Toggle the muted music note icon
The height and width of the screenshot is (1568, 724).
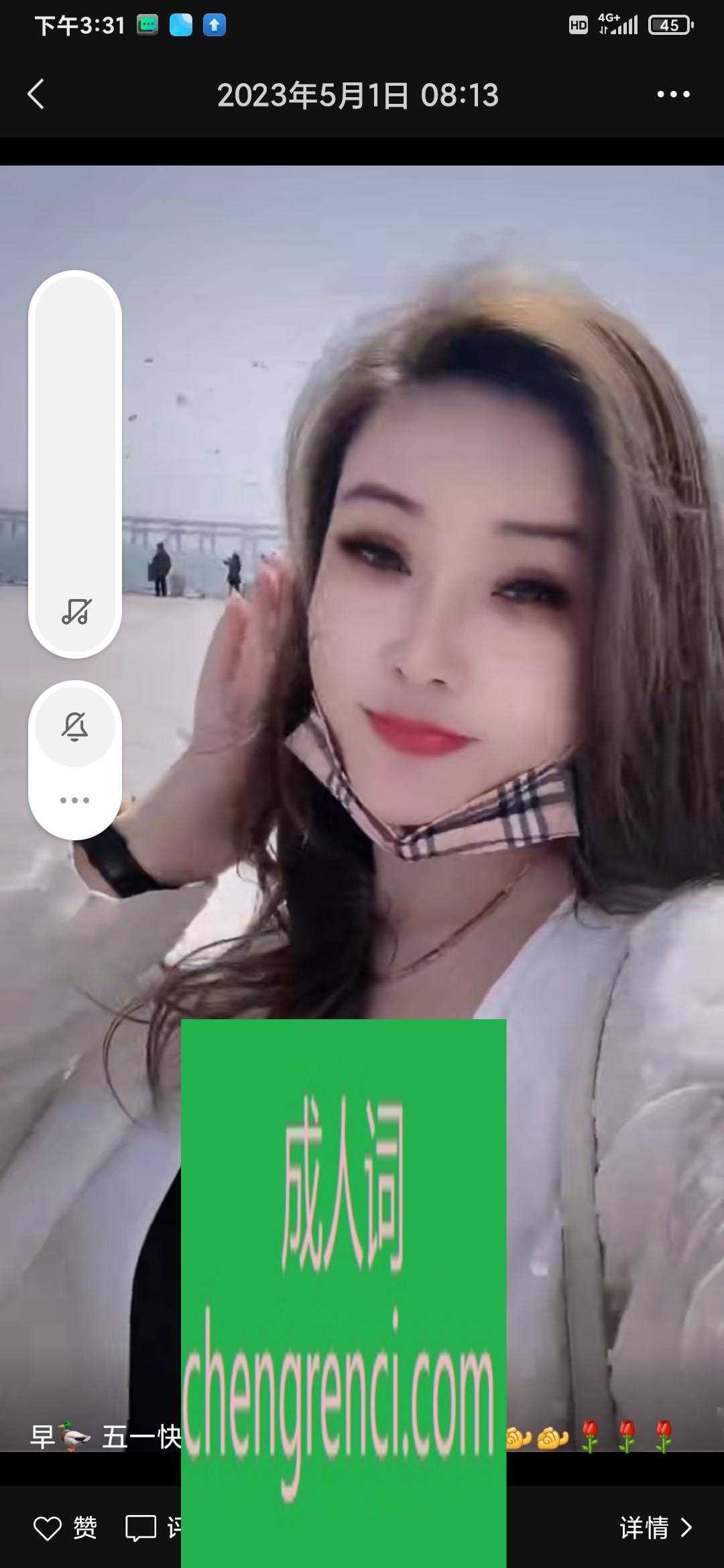76,611
